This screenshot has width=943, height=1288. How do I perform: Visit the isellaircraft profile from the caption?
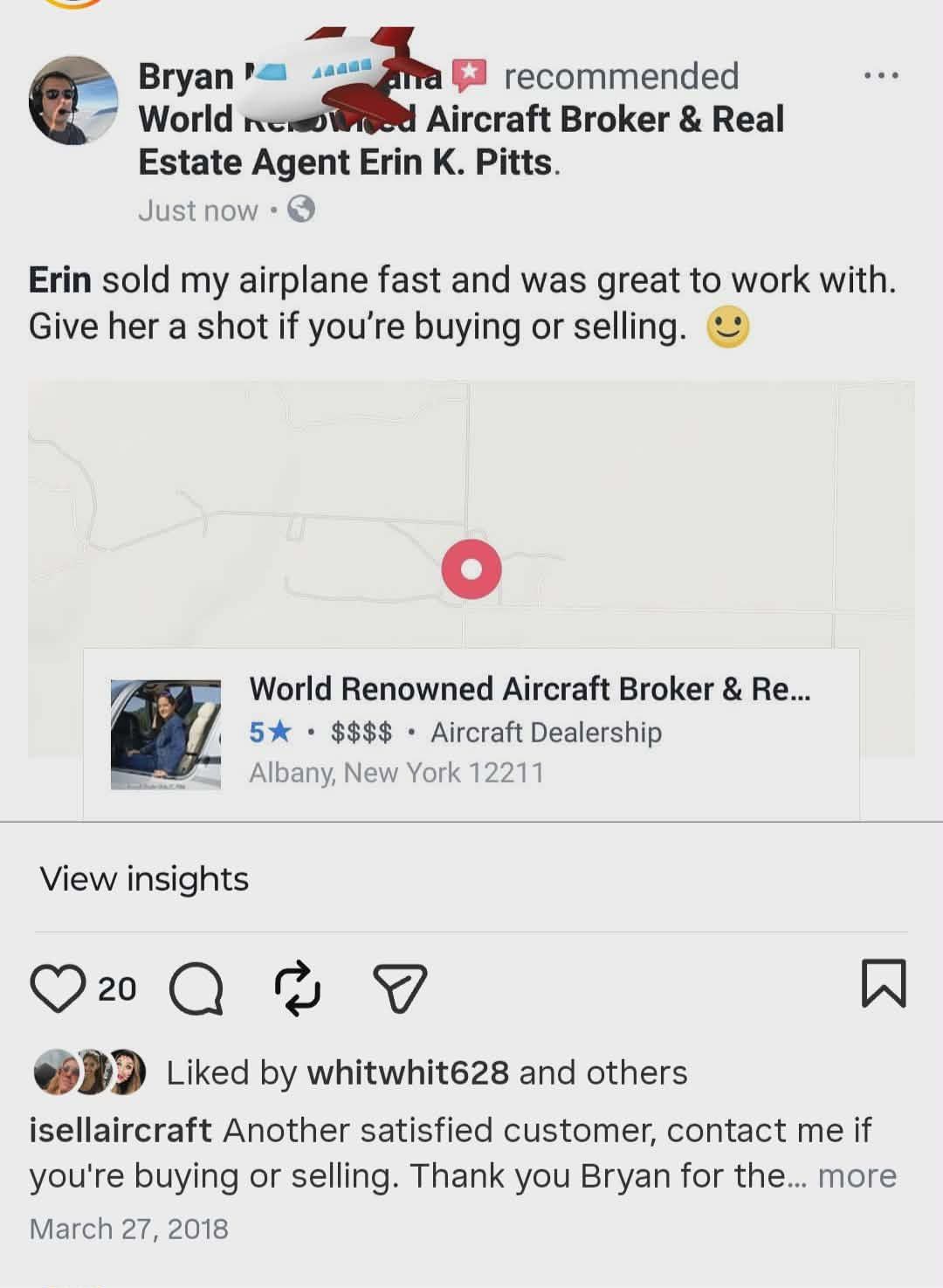[x=120, y=1130]
